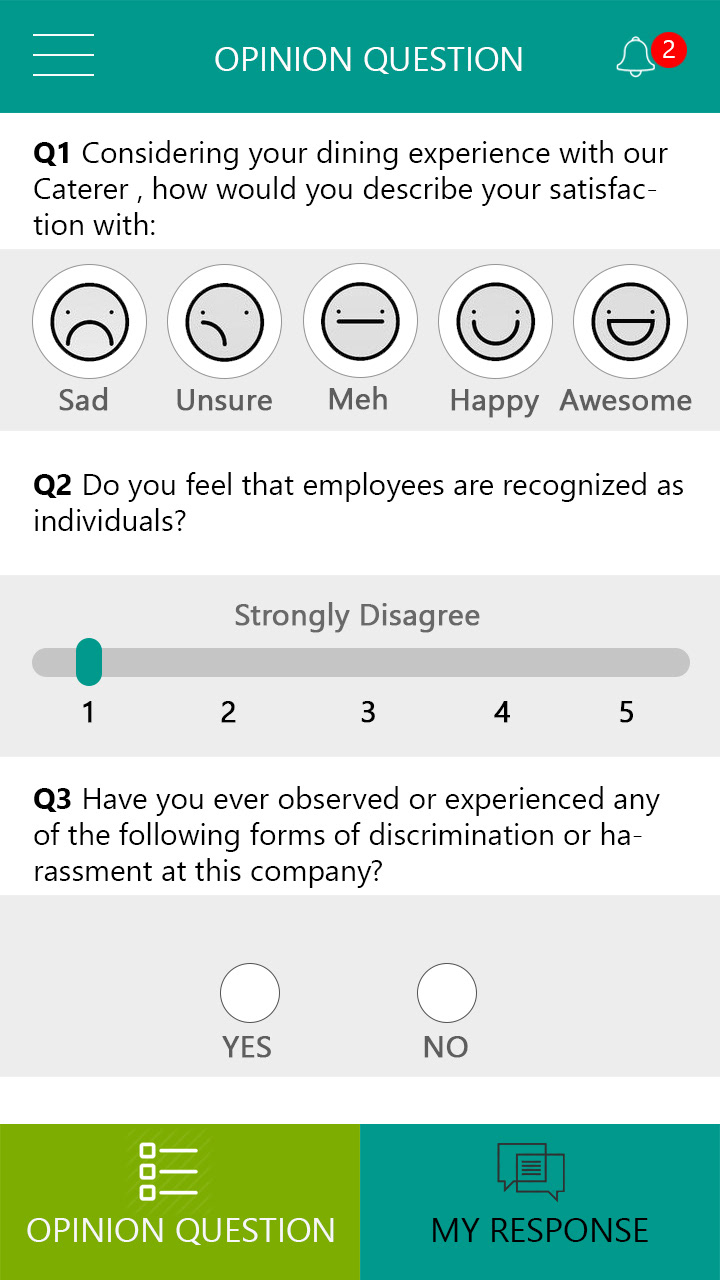Select the Sad face rating
Screen dimensions: 720x1280
[x=89, y=322]
